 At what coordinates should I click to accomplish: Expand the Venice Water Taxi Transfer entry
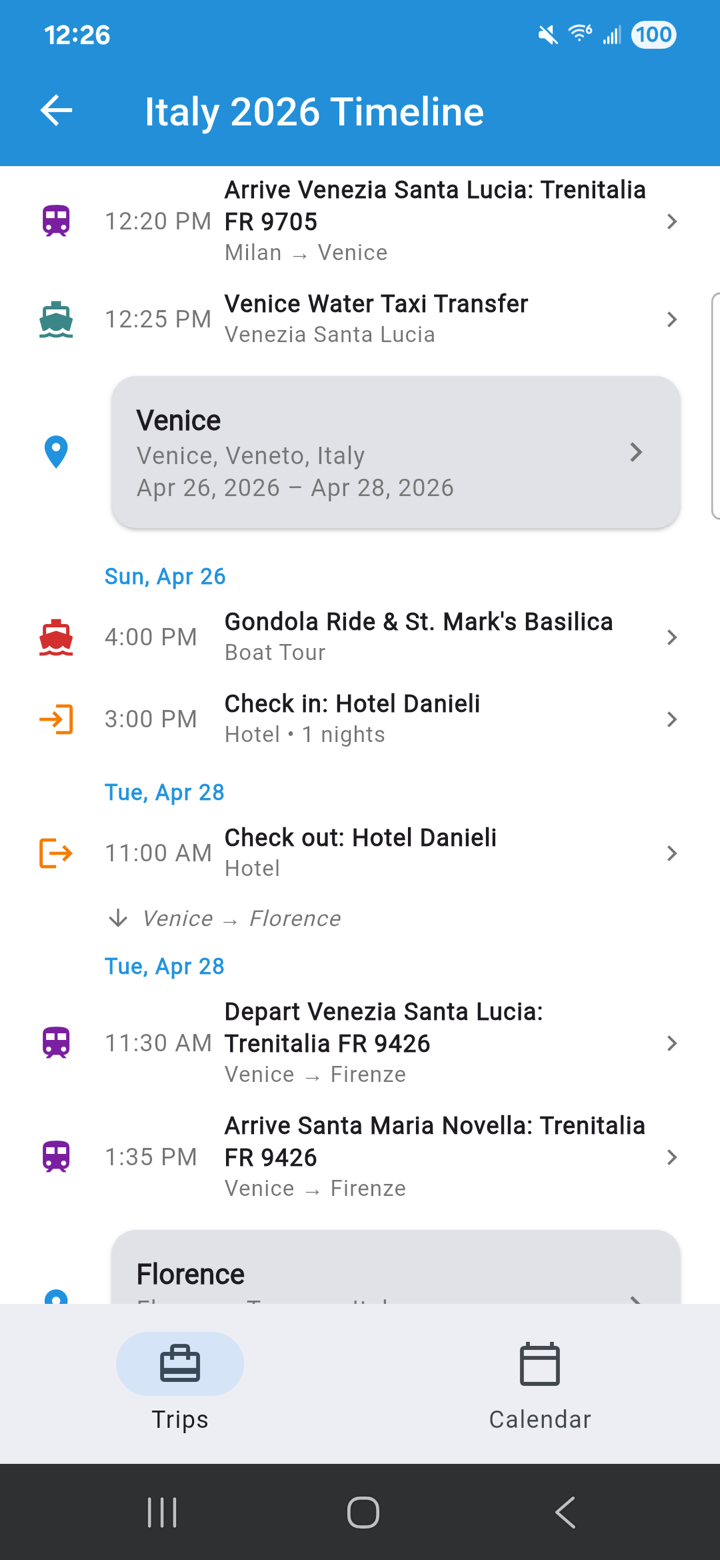[672, 319]
